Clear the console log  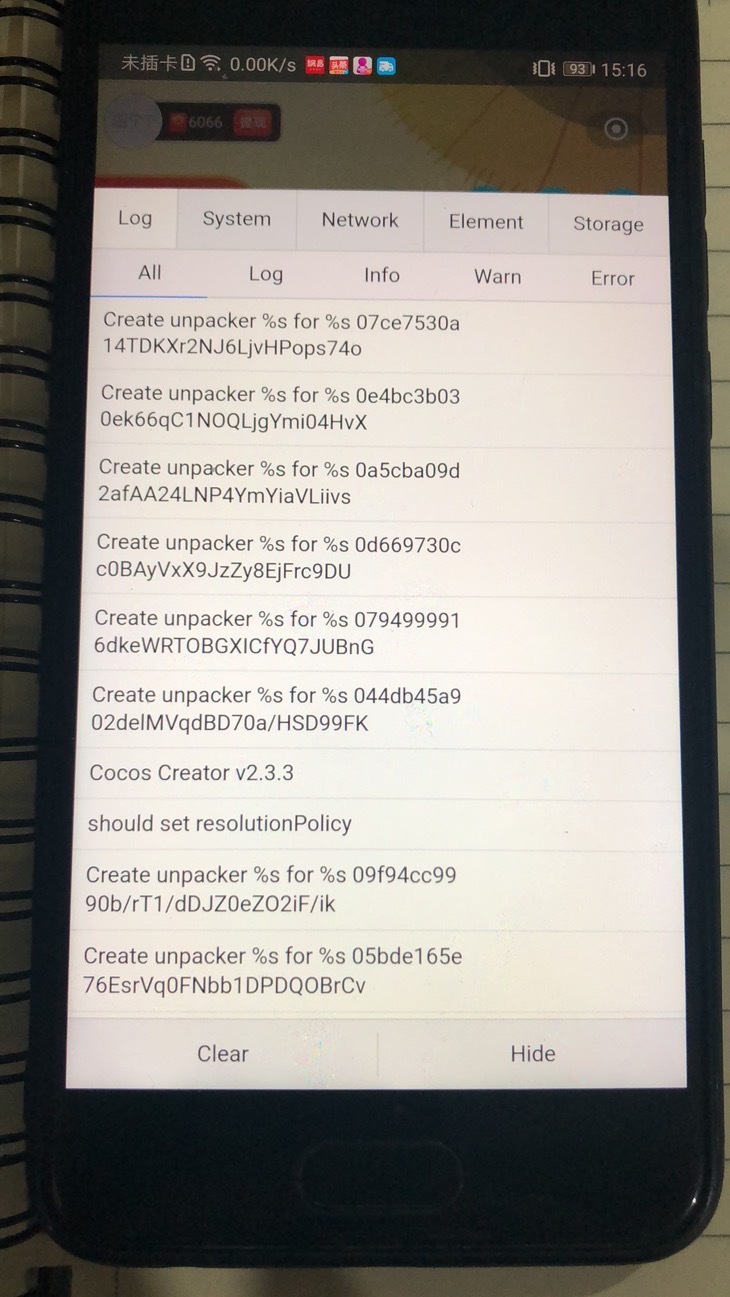pyautogui.click(x=223, y=1053)
